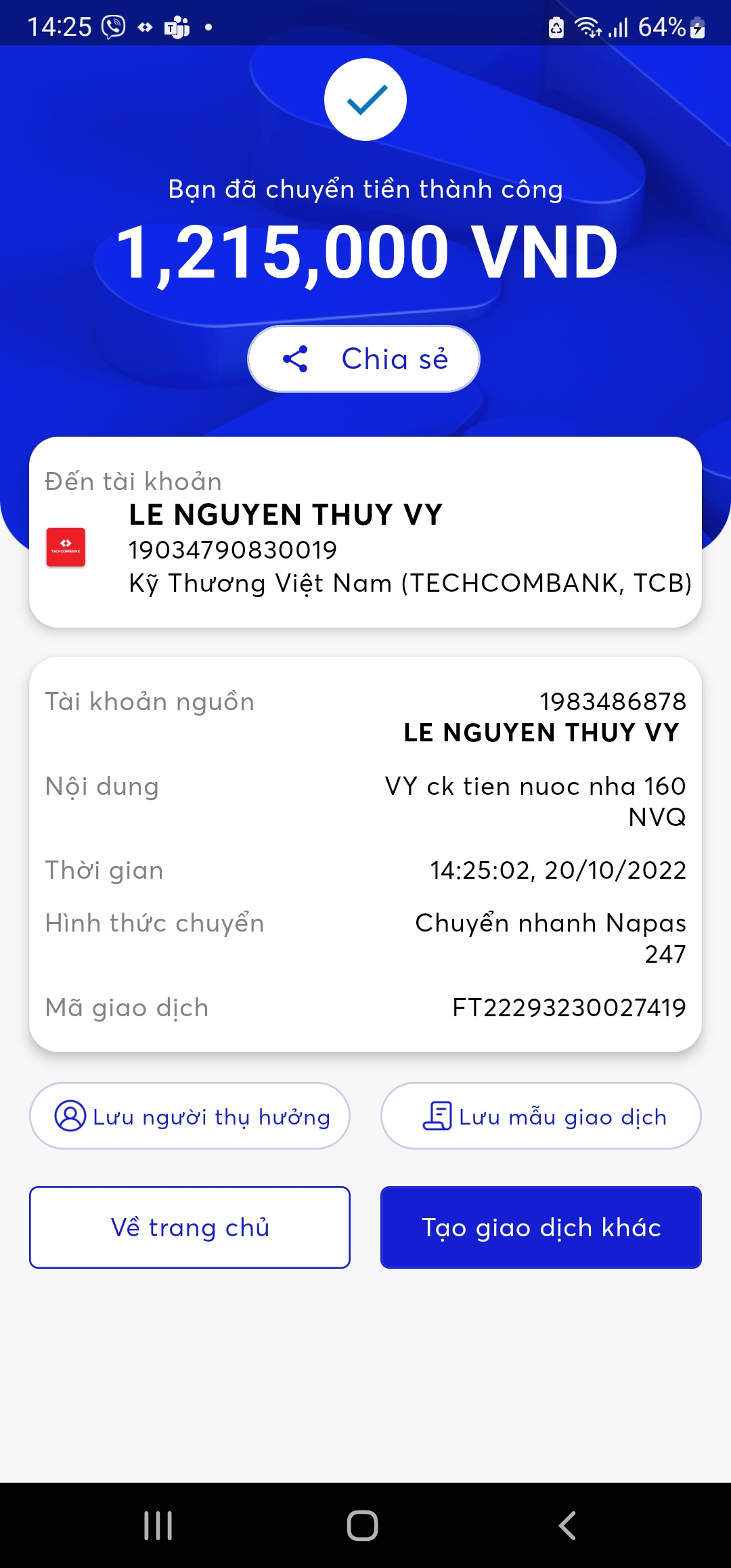Save template with Lưu mẫu giao dịch
This screenshot has height=1568, width=731.
click(541, 1116)
